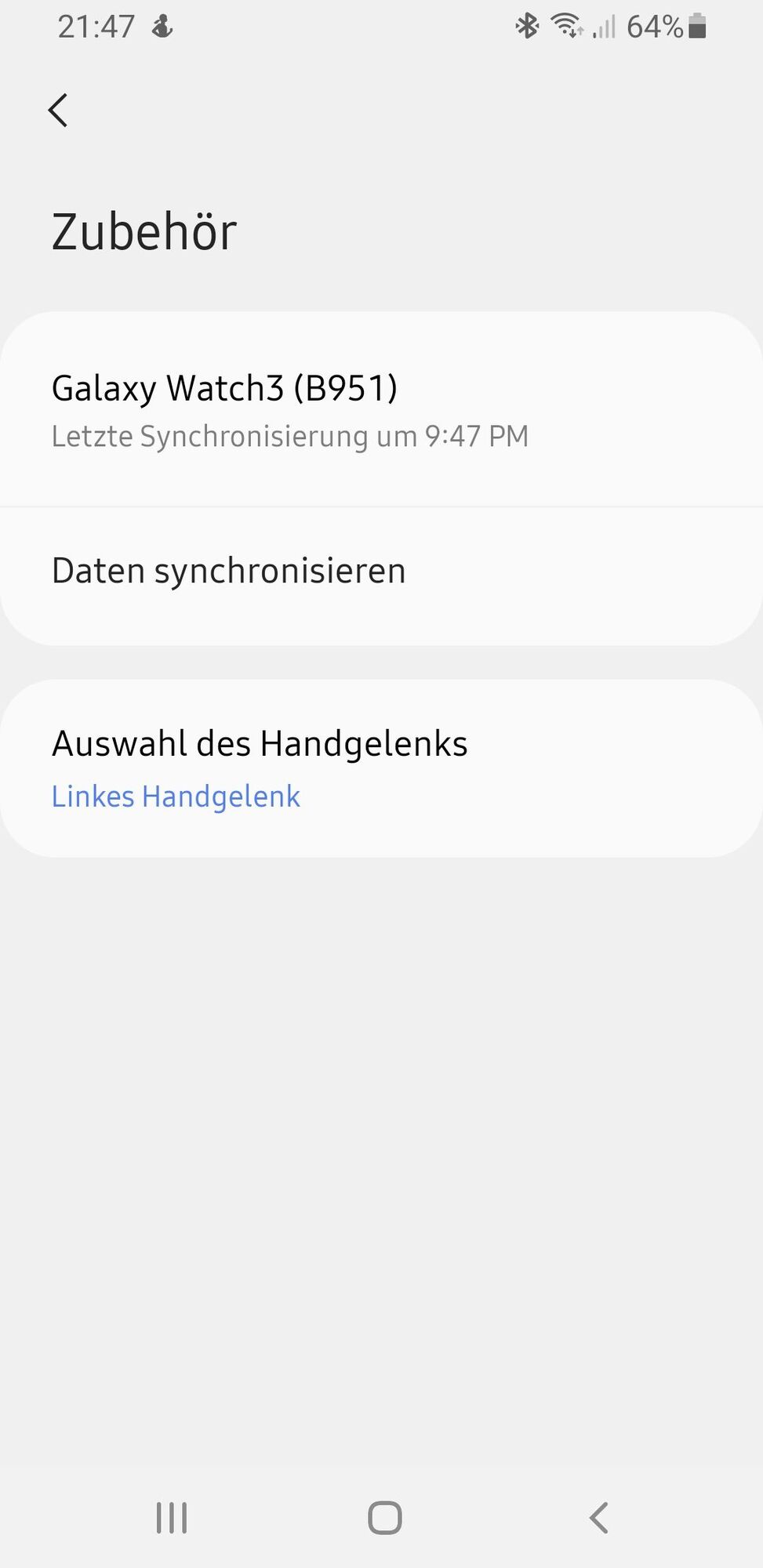Screen dimensions: 763x1568
Task: Tap Daten synchronisieren to sync data
Action: coord(381,571)
